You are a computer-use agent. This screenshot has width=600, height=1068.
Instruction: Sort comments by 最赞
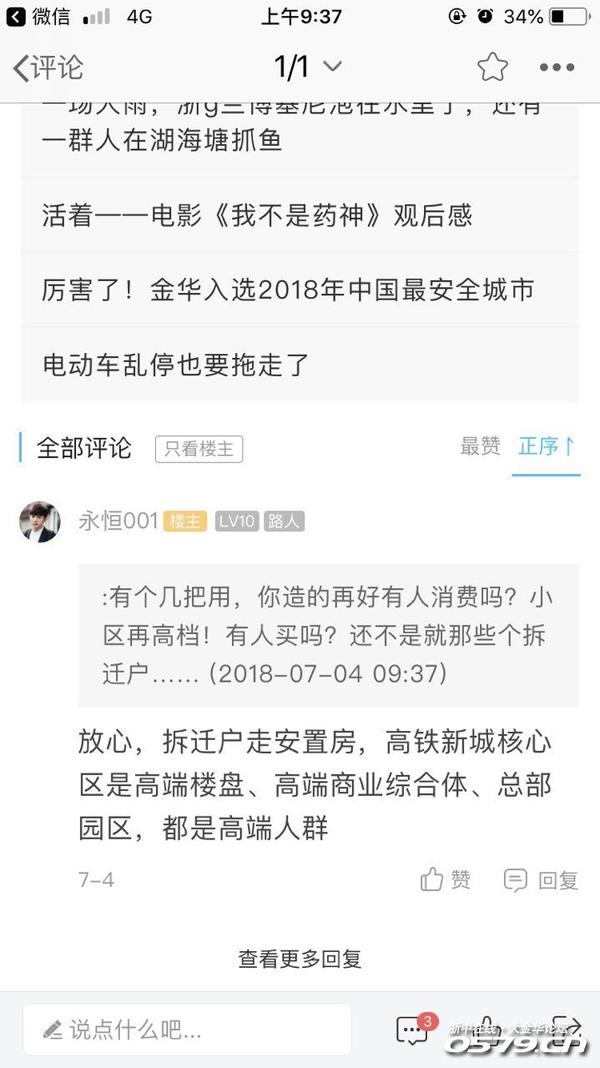pyautogui.click(x=480, y=447)
